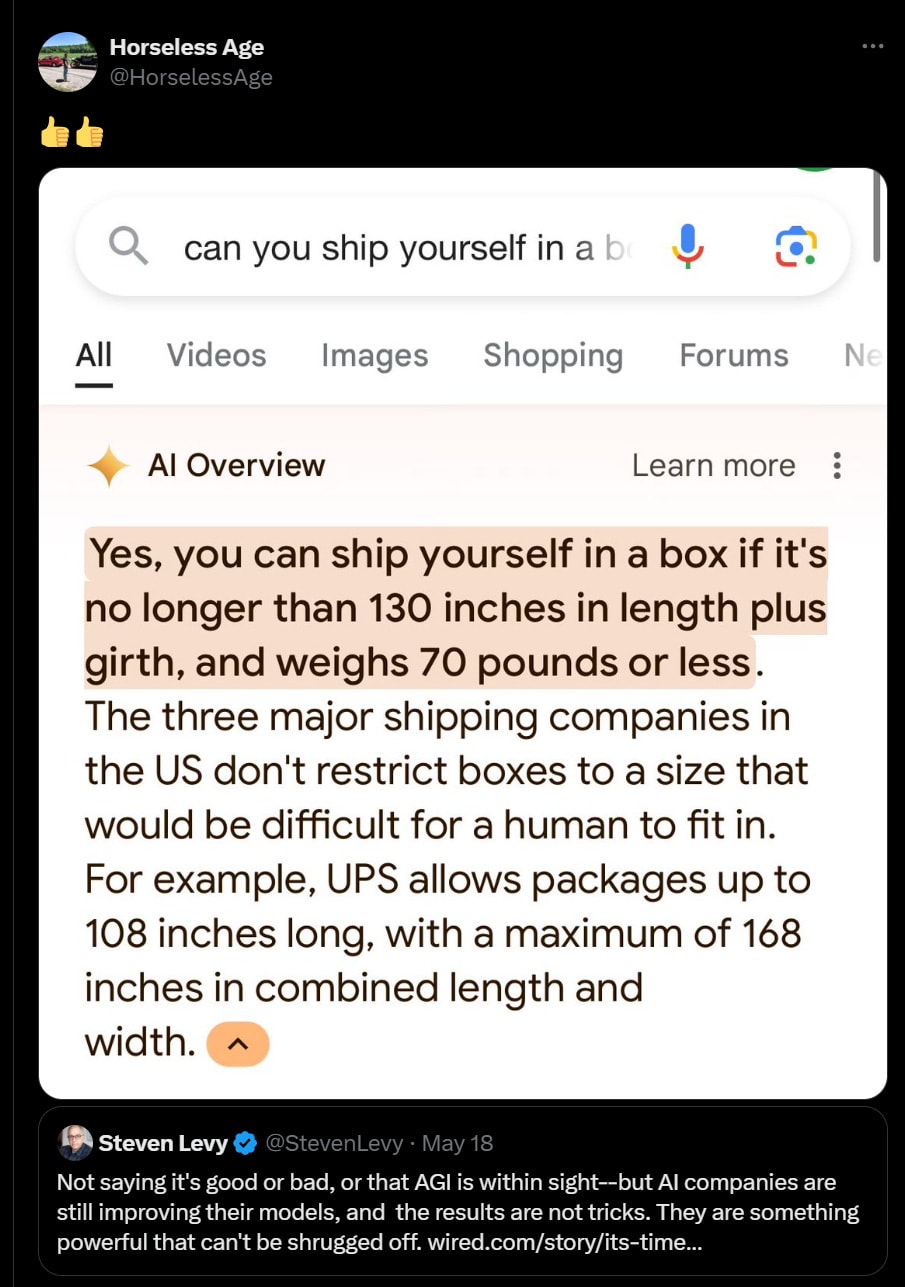Open the tweet's overflow menu

[x=872, y=47]
